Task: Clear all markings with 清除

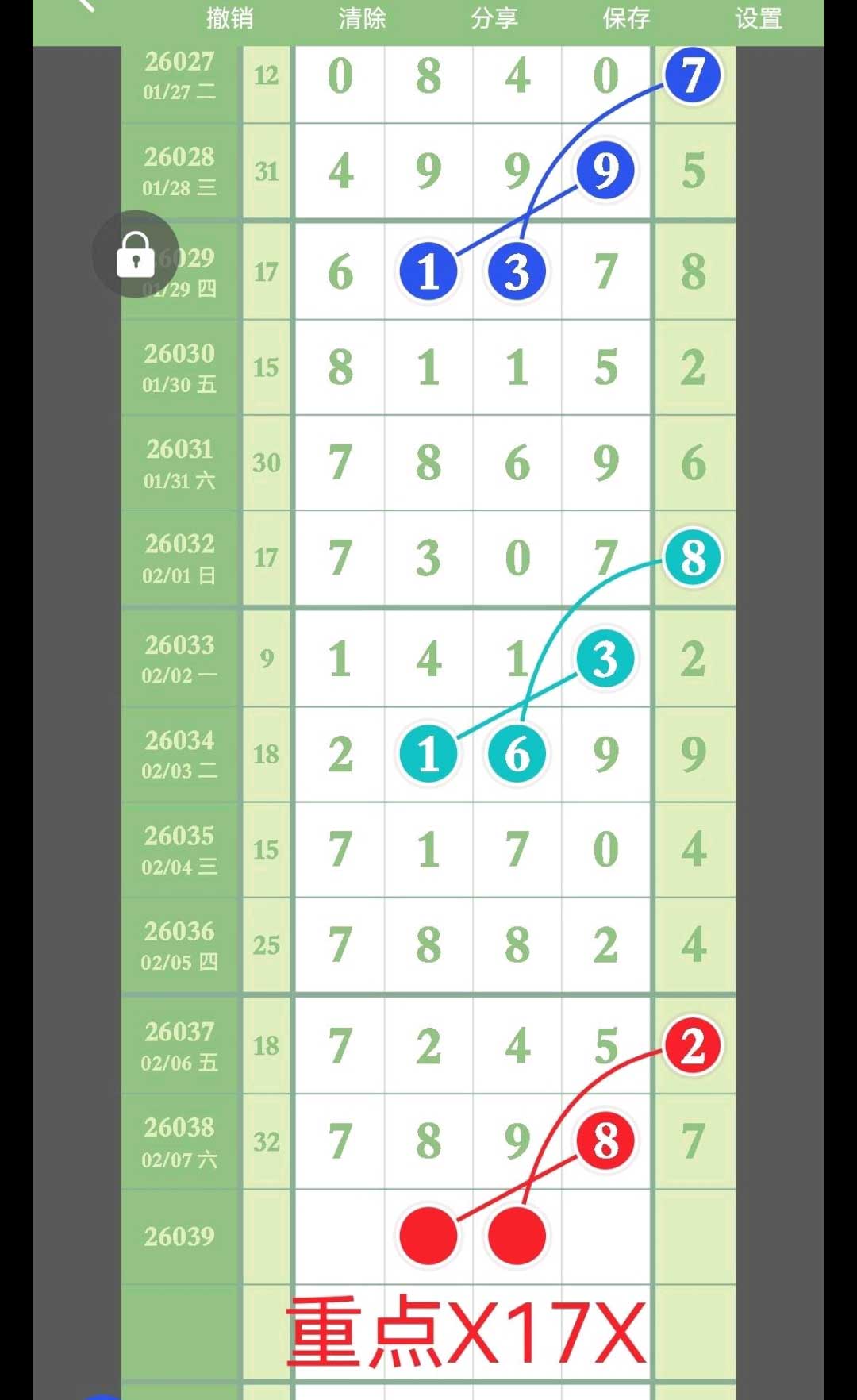Action: [x=362, y=17]
